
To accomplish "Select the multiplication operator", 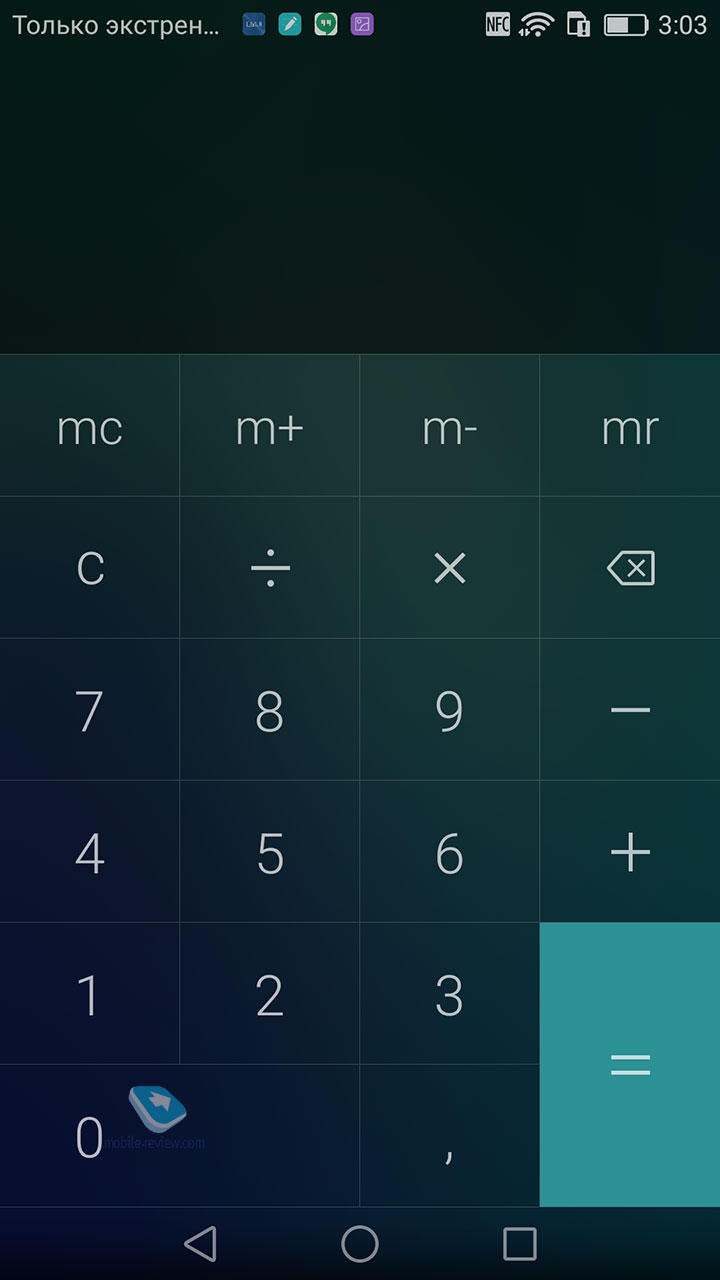I will [x=450, y=568].
